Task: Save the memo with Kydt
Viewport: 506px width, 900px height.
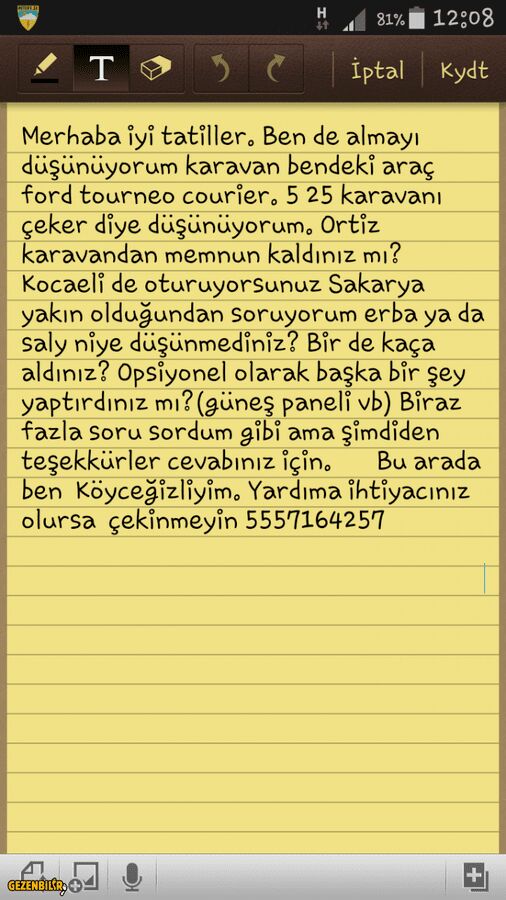Action: (x=464, y=71)
